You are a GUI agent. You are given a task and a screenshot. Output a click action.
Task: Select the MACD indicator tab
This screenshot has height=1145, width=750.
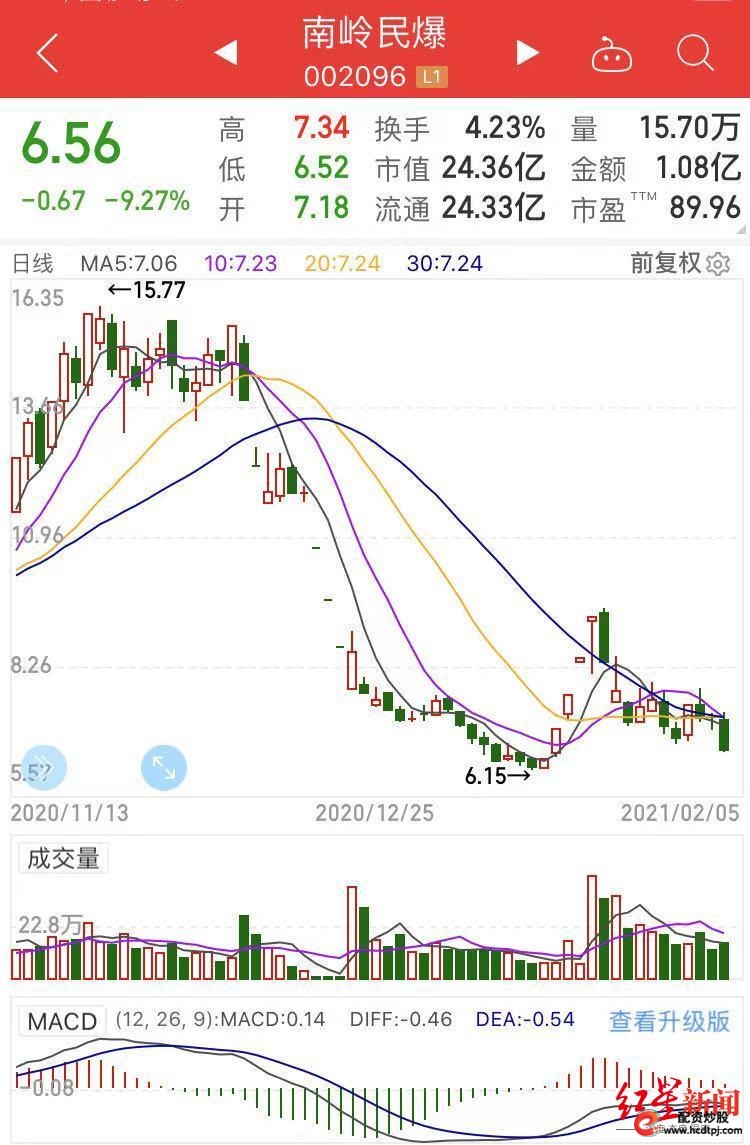62,1019
